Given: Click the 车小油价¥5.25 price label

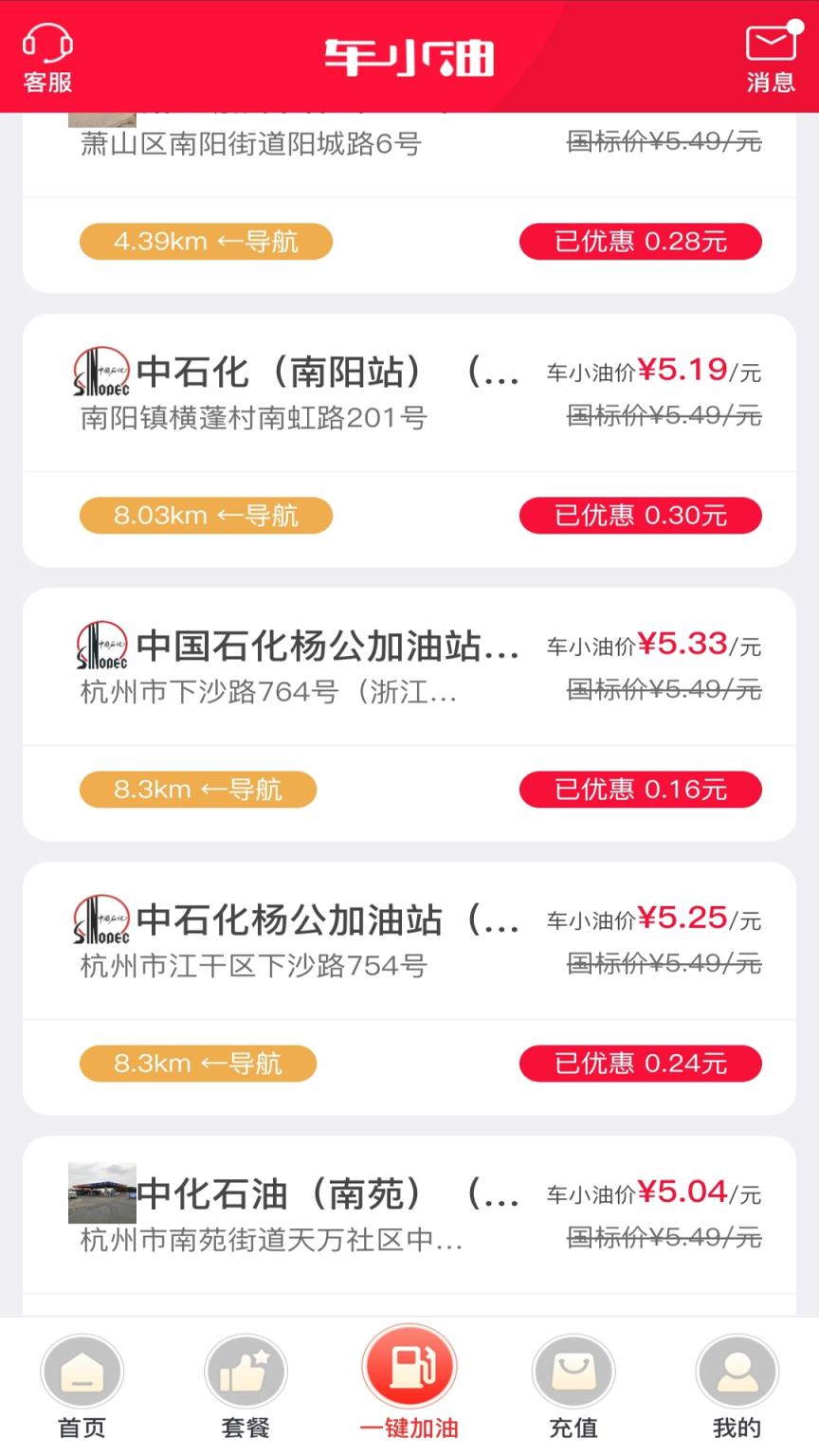Looking at the screenshot, I should (651, 918).
